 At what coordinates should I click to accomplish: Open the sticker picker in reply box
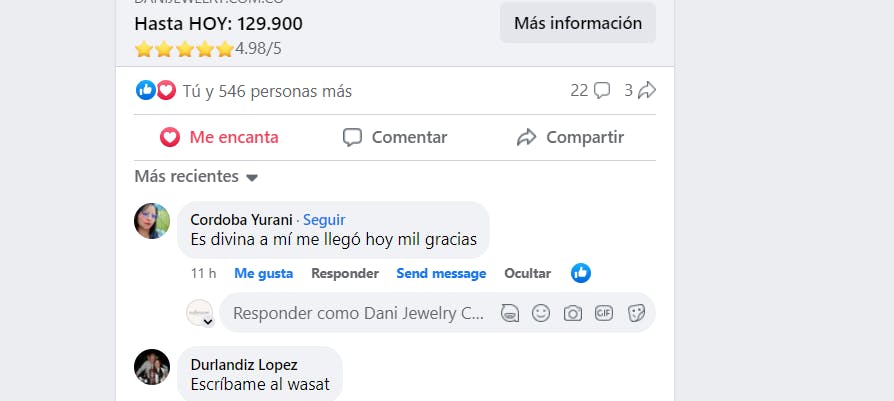tap(635, 313)
